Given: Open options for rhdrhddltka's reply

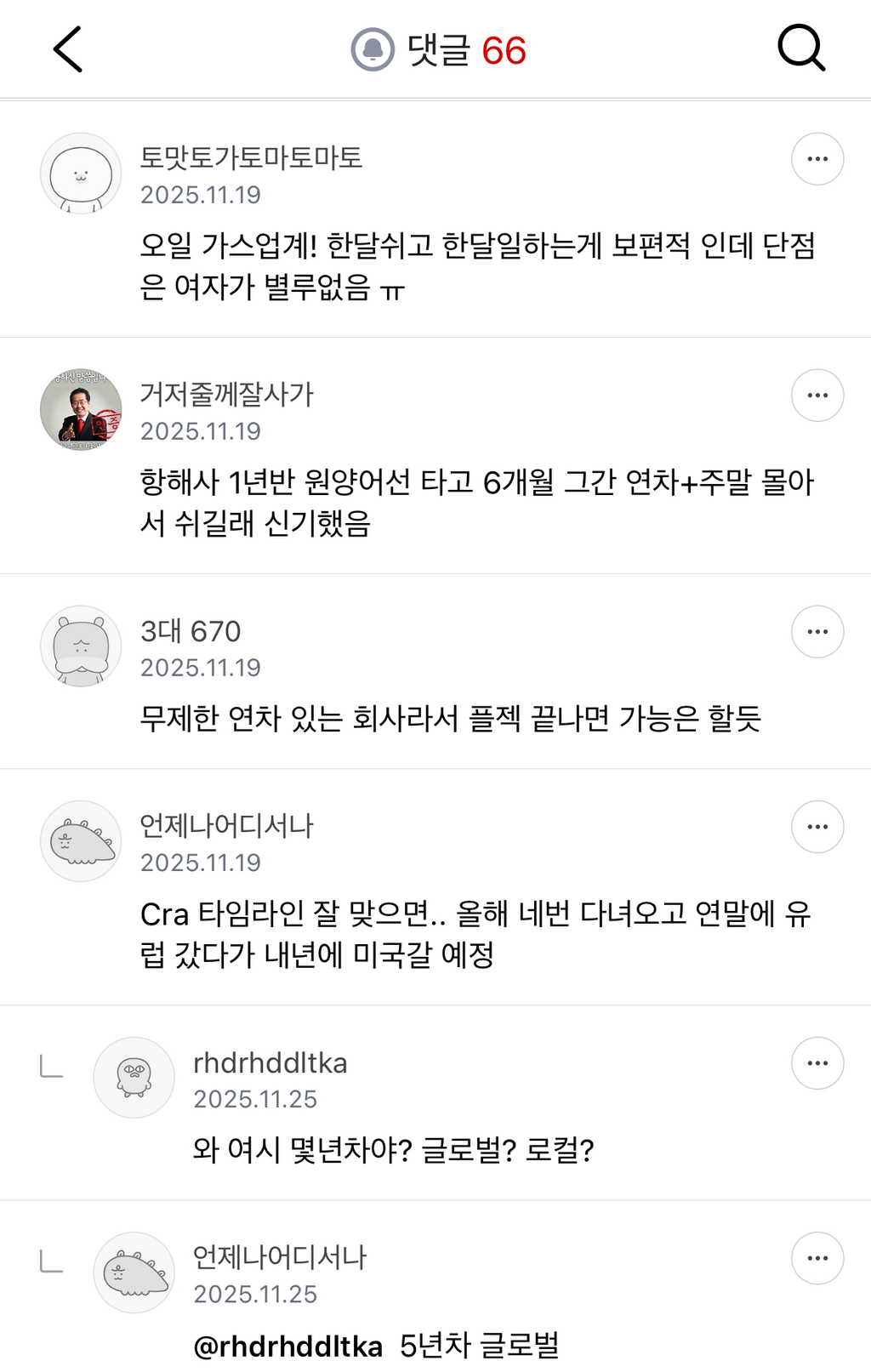Looking at the screenshot, I should 817,1062.
